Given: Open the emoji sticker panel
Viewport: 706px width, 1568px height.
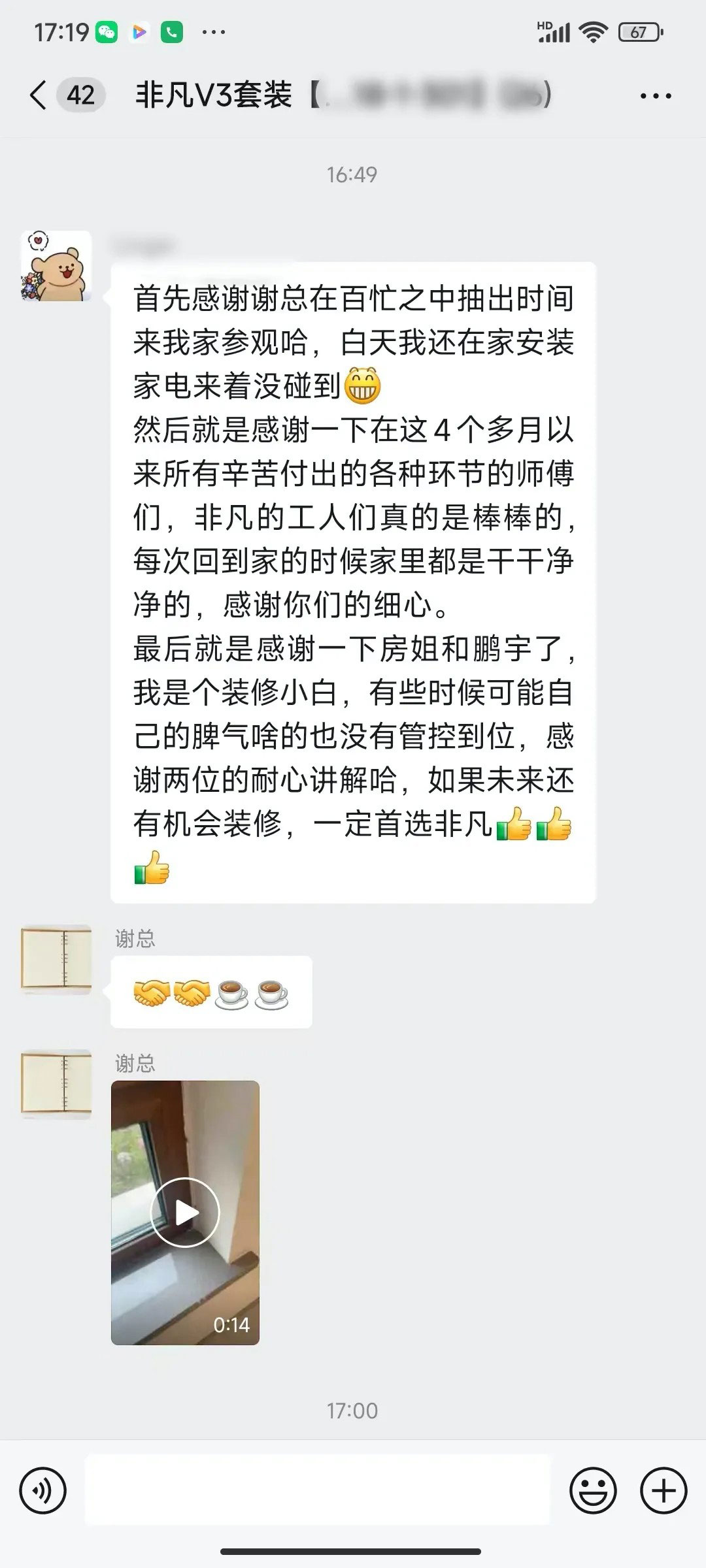Looking at the screenshot, I should tap(593, 1491).
